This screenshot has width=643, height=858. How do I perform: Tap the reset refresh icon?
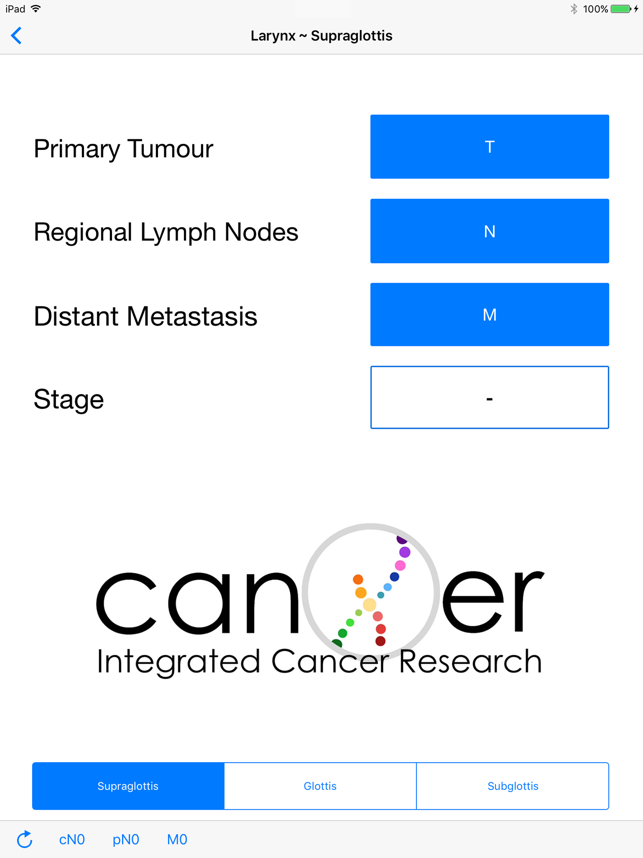pyautogui.click(x=25, y=840)
